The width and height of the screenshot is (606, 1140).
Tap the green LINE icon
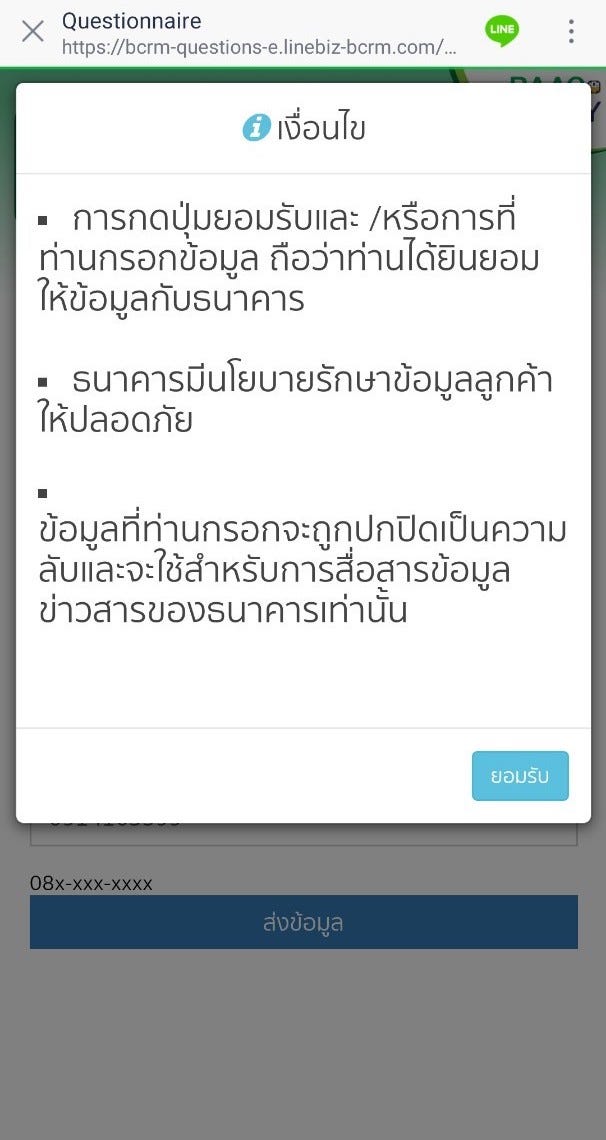tap(502, 31)
